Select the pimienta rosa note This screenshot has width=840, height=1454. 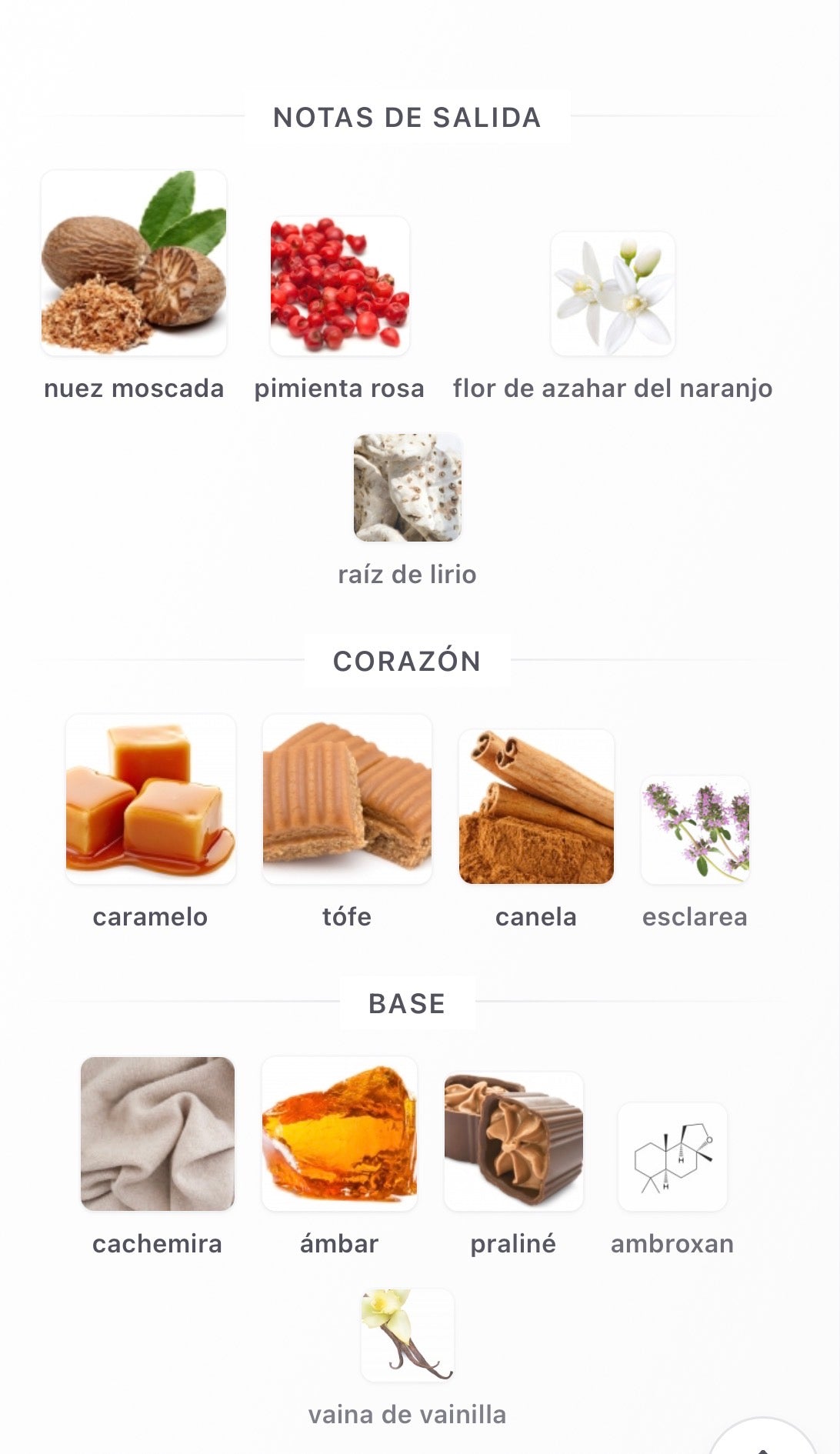coord(339,286)
